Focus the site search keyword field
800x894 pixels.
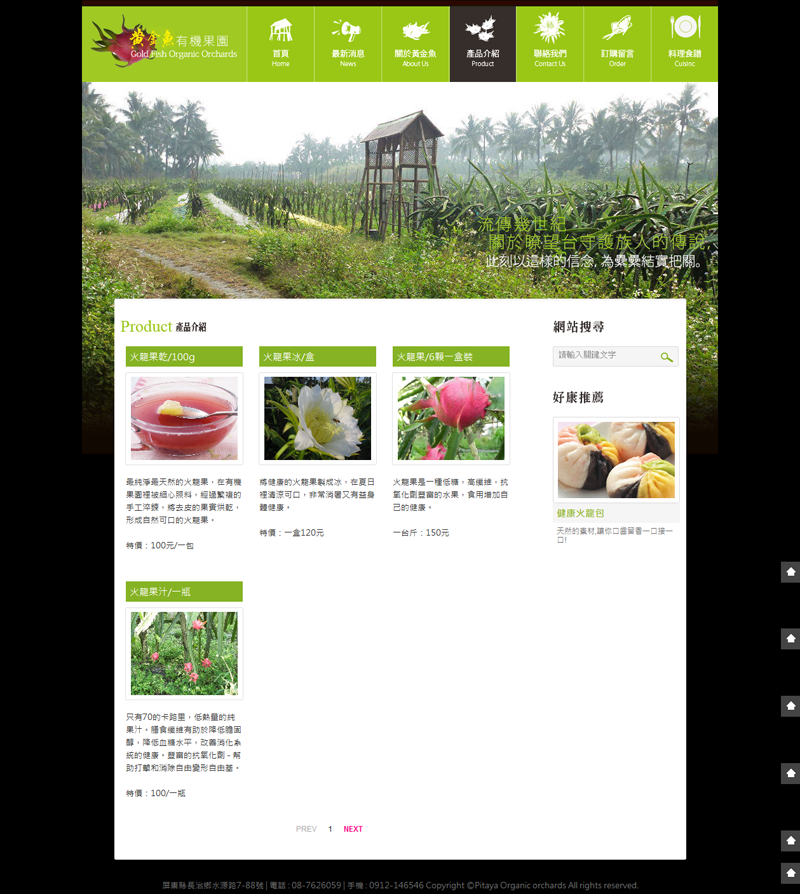(x=604, y=356)
